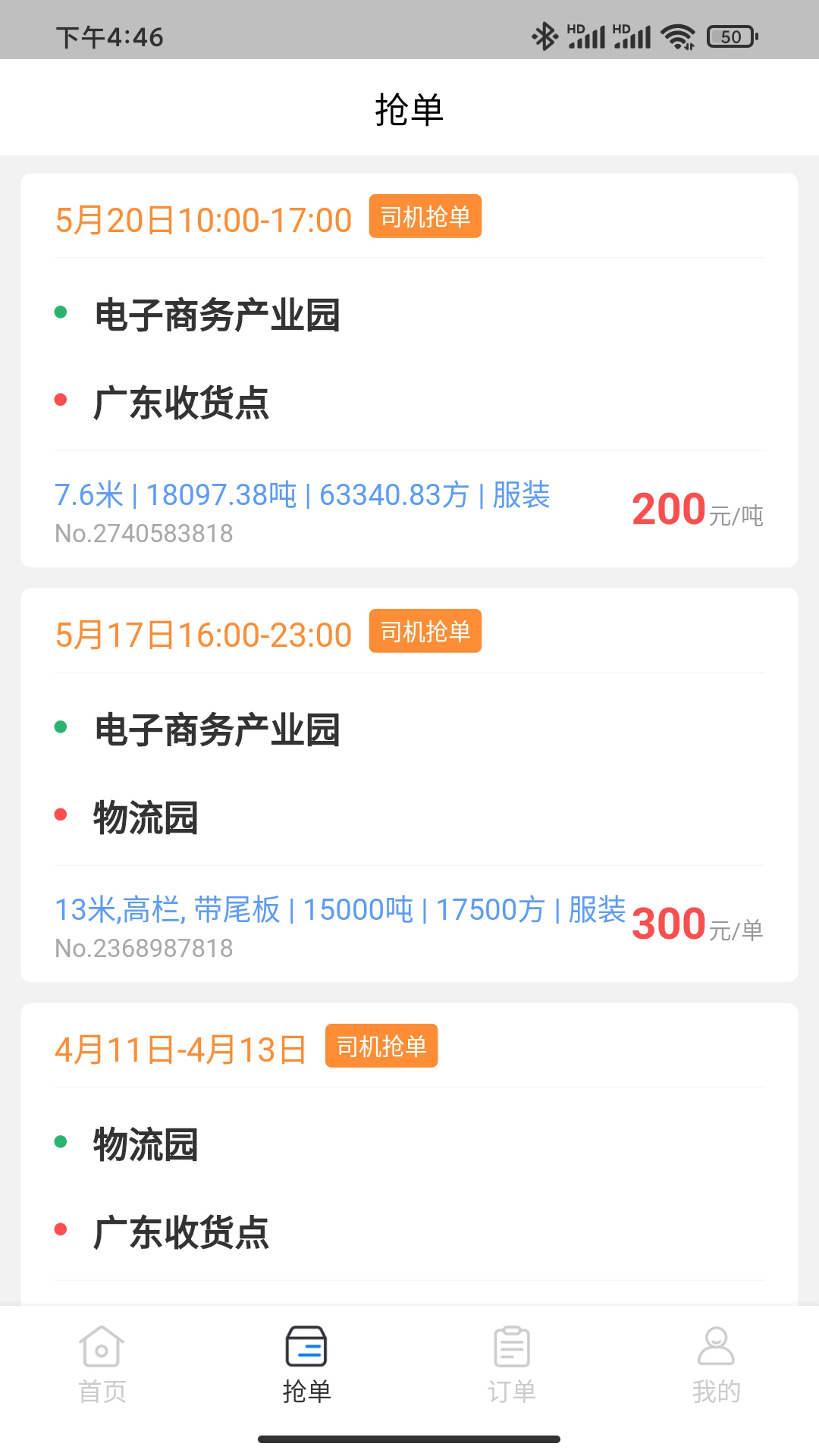Viewport: 819px width, 1456px height.
Task: Tap 司机抢单 on the April 11-13 order
Action: [381, 1046]
